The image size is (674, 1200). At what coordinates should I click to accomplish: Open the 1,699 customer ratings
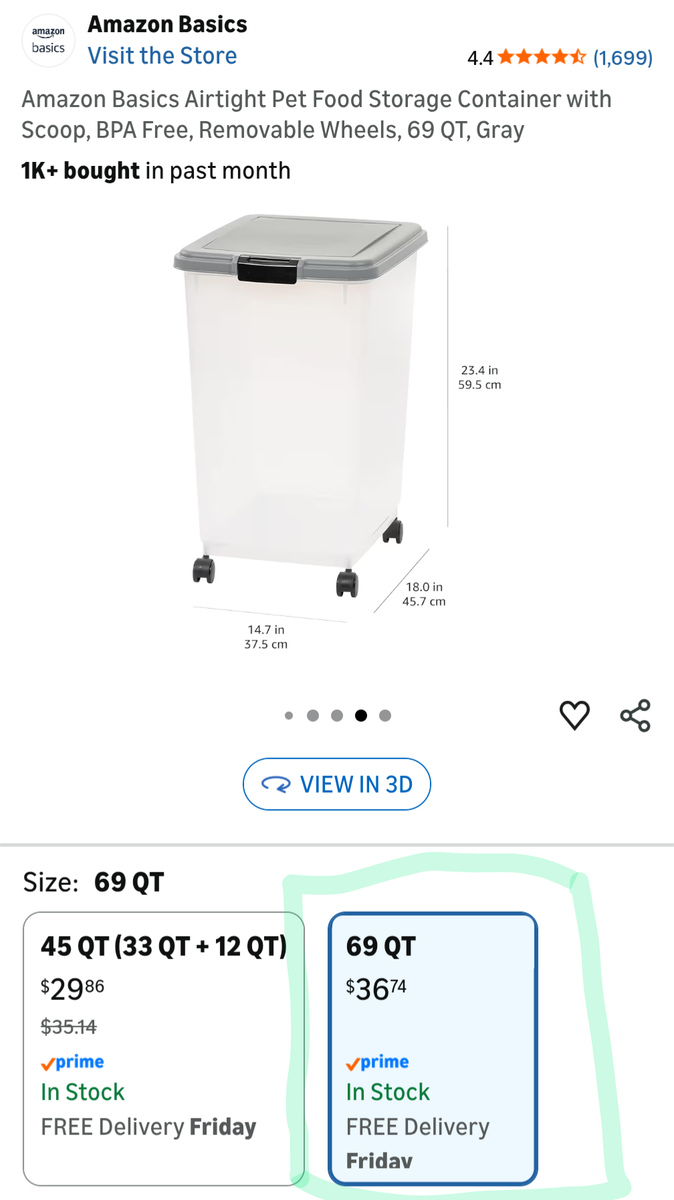622,58
